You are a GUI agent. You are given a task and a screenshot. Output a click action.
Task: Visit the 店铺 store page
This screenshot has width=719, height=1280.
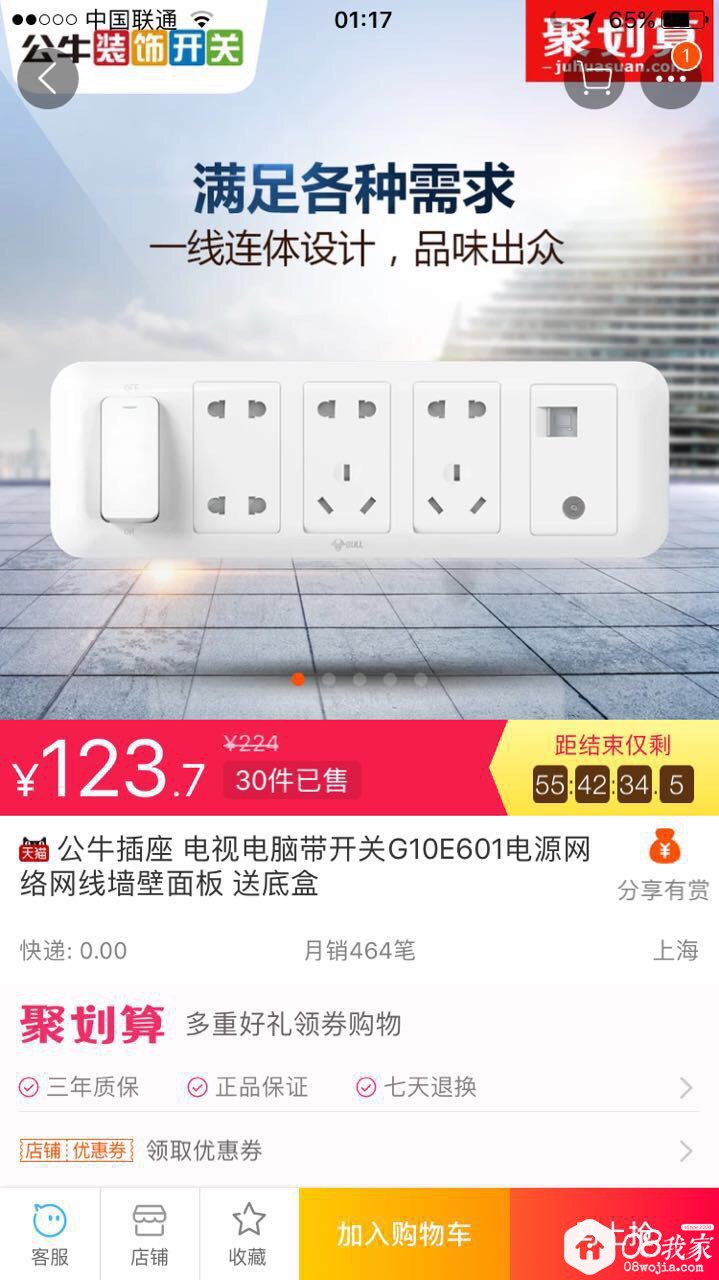[x=149, y=1234]
